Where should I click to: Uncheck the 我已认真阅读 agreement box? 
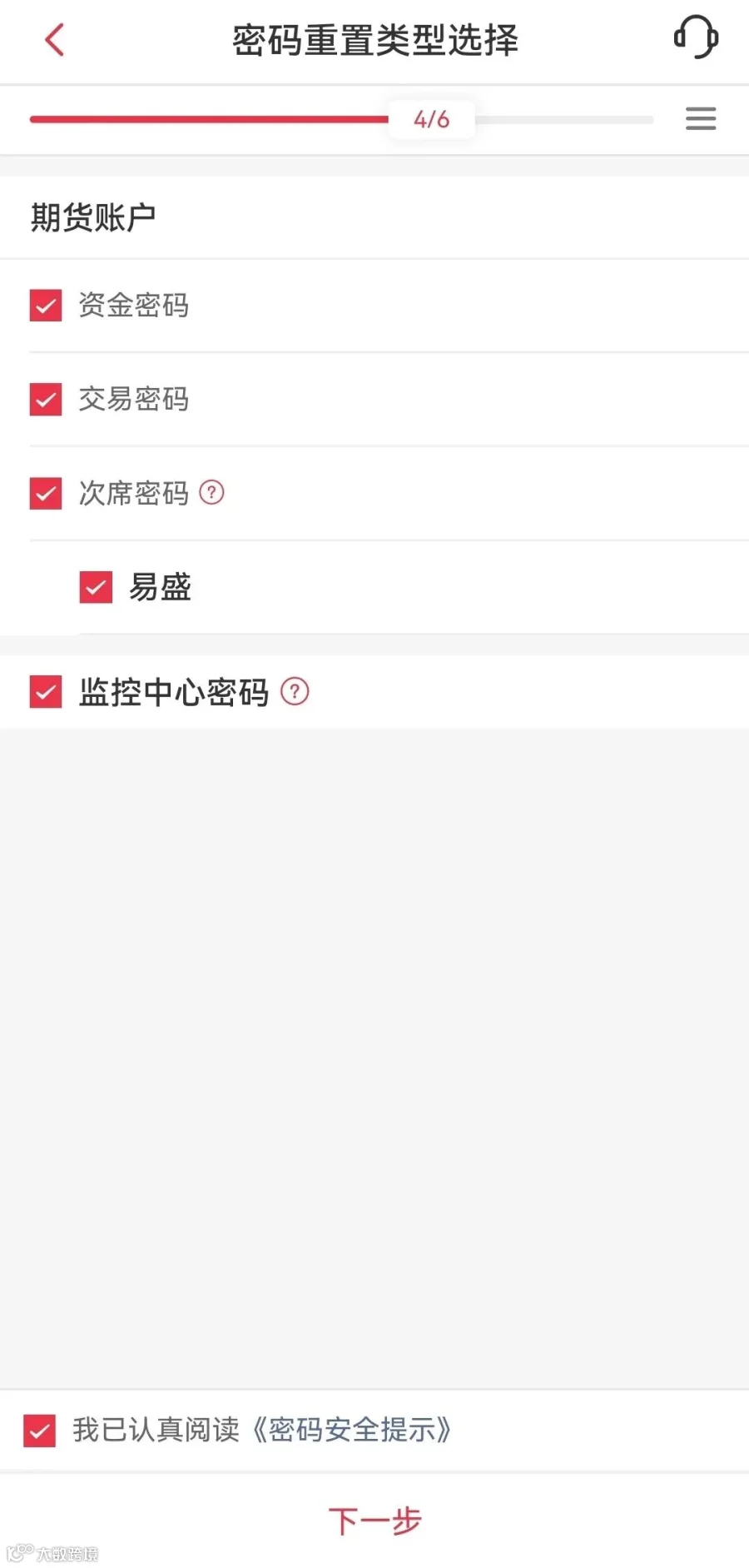click(x=39, y=1431)
